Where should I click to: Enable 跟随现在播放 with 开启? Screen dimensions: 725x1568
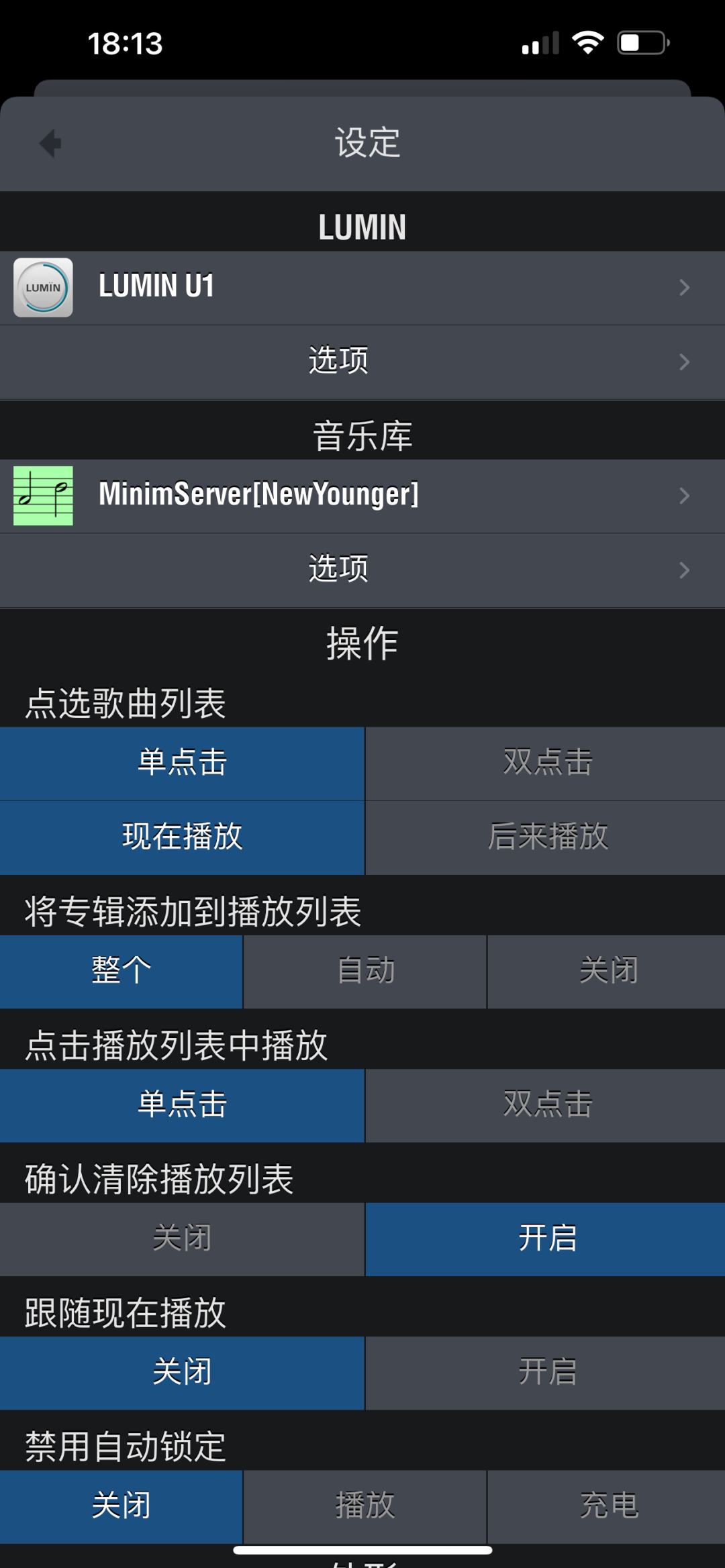click(x=546, y=1372)
